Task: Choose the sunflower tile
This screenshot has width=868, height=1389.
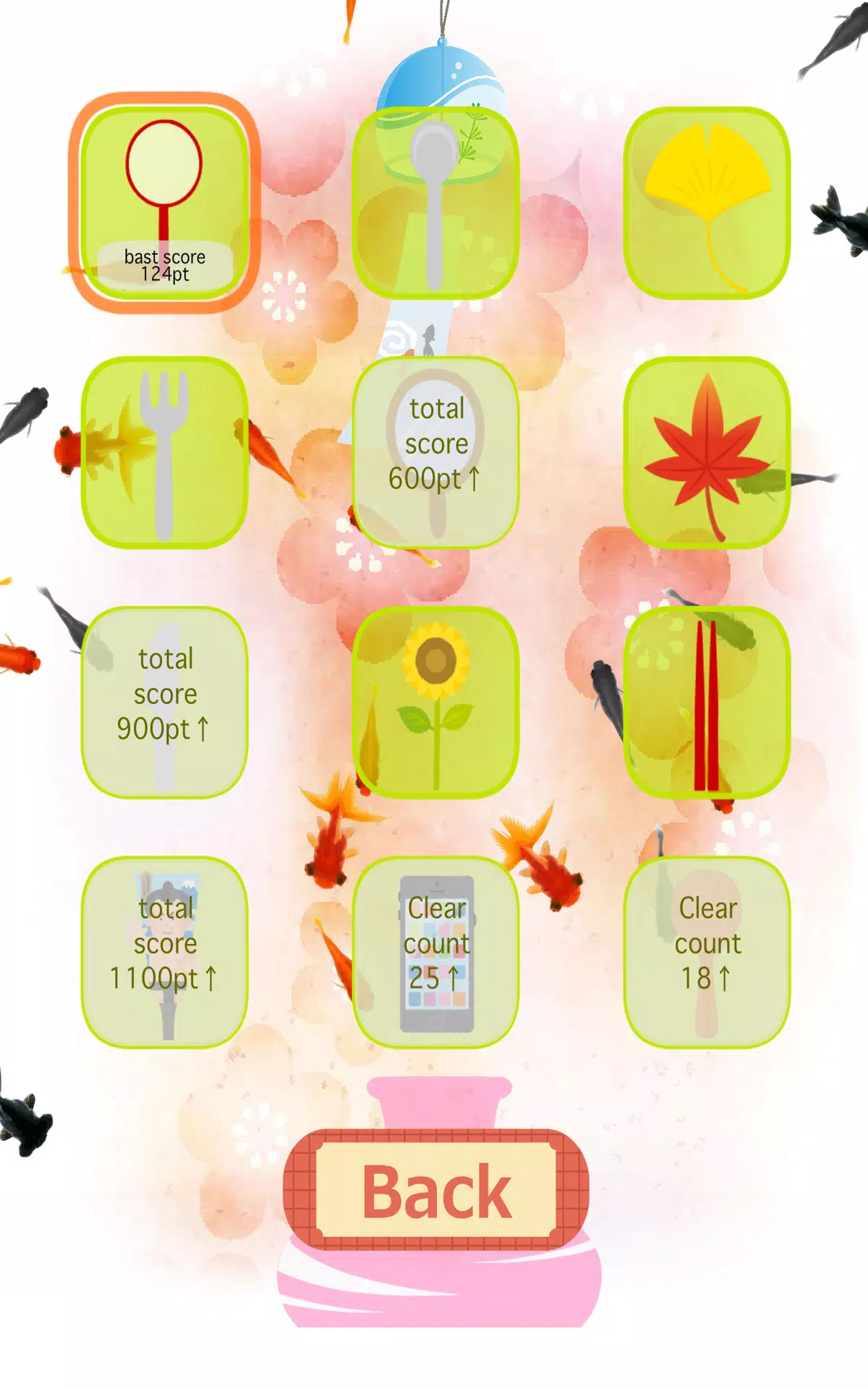Action: tap(435, 702)
